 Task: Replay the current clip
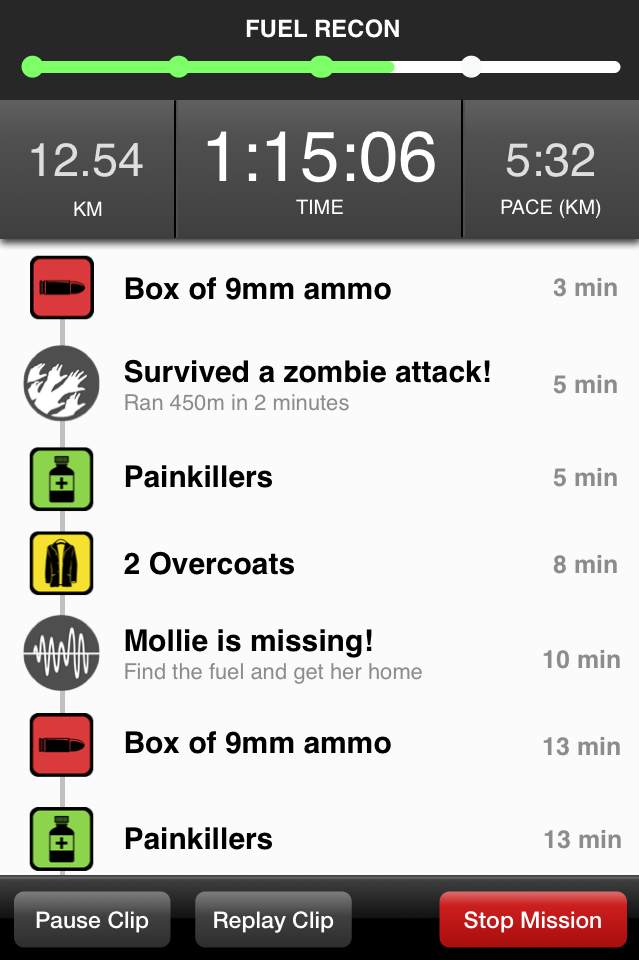pos(273,920)
